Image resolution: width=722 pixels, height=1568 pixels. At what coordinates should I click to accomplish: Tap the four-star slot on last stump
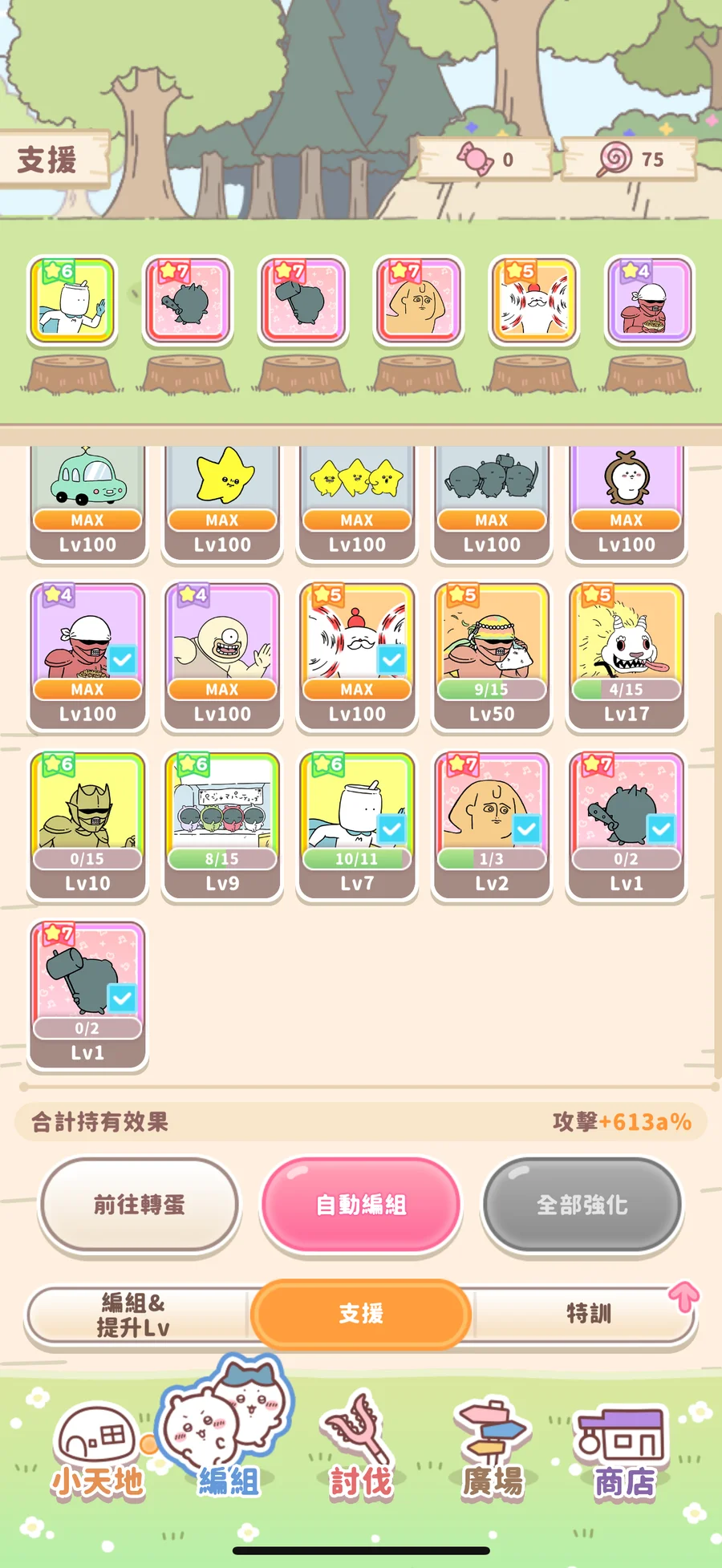tap(649, 300)
